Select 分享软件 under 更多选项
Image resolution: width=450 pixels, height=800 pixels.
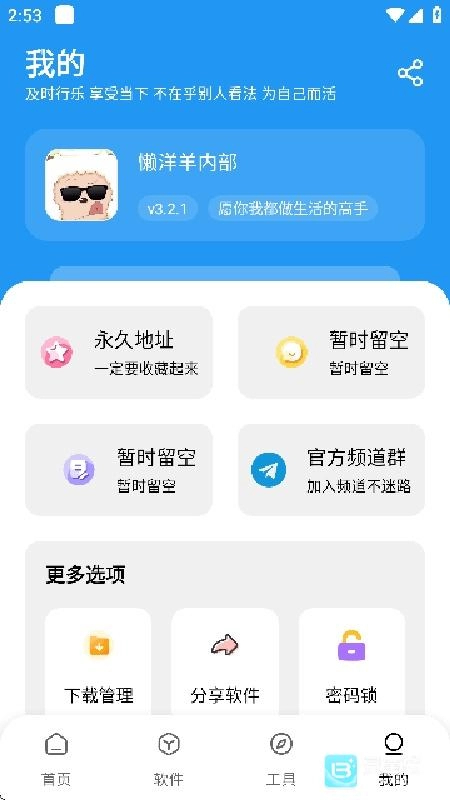[x=225, y=662]
